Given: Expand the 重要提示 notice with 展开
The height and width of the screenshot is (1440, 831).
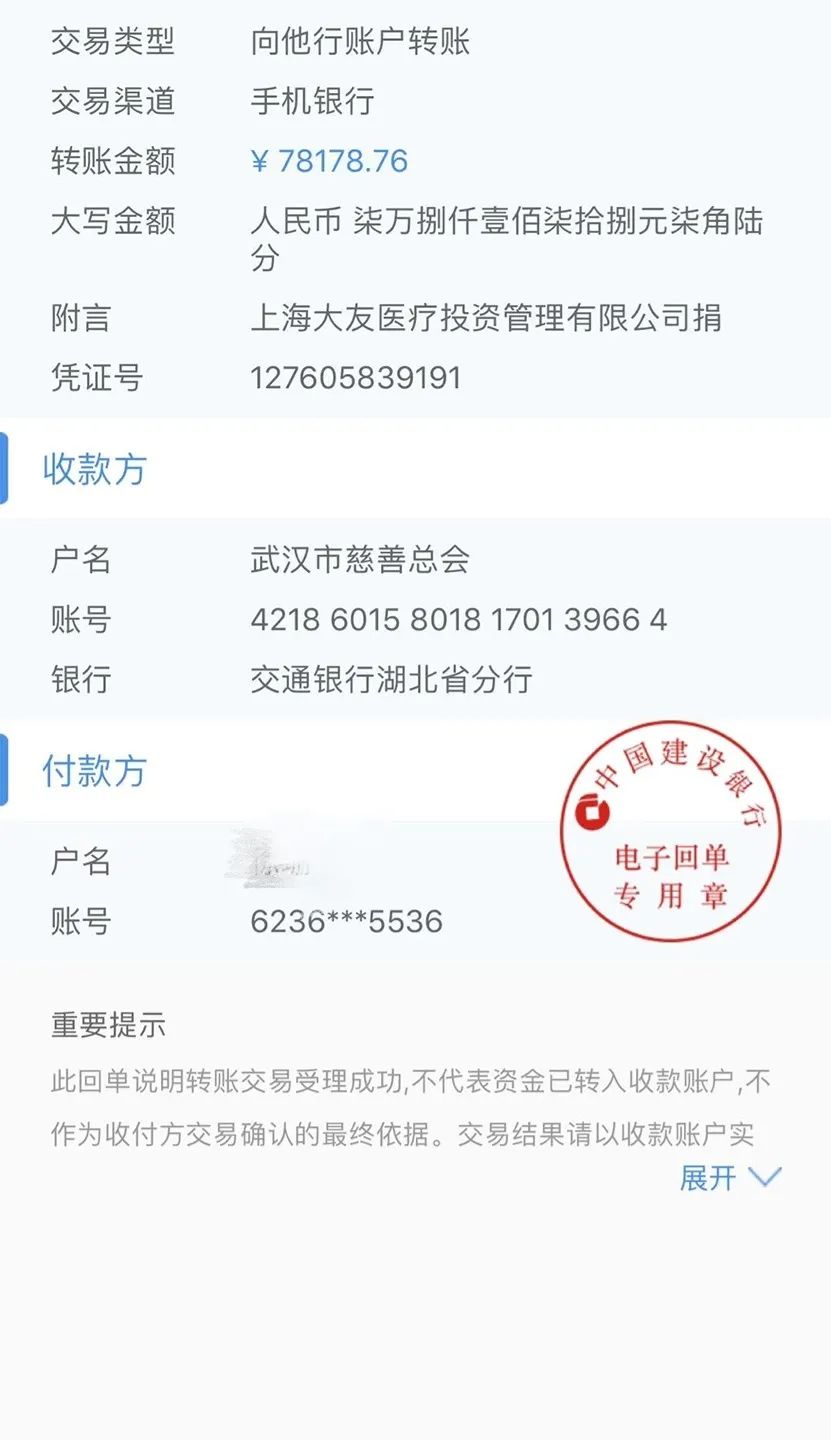Looking at the screenshot, I should (x=728, y=1177).
